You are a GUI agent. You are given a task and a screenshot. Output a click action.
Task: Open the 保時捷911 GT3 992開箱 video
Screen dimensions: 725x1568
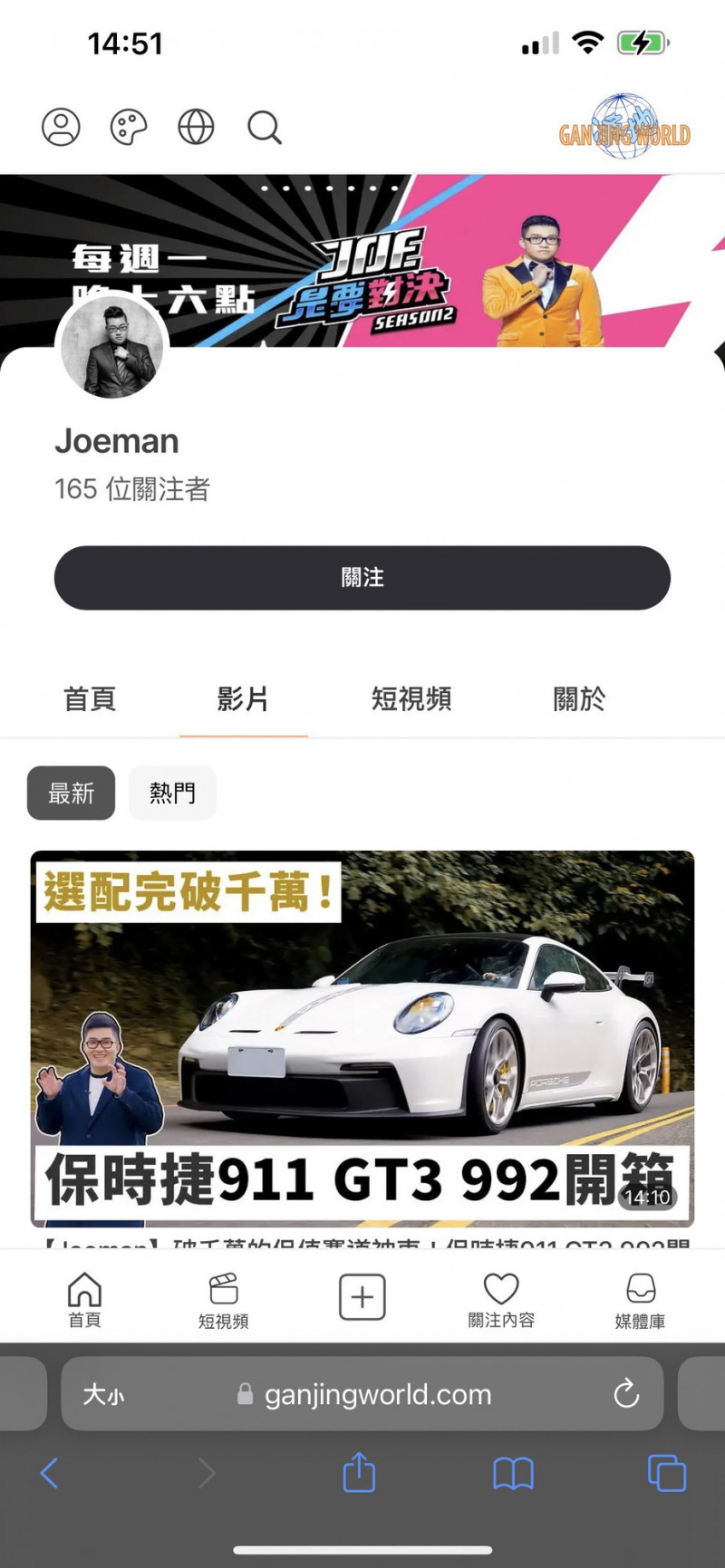coord(362,1038)
